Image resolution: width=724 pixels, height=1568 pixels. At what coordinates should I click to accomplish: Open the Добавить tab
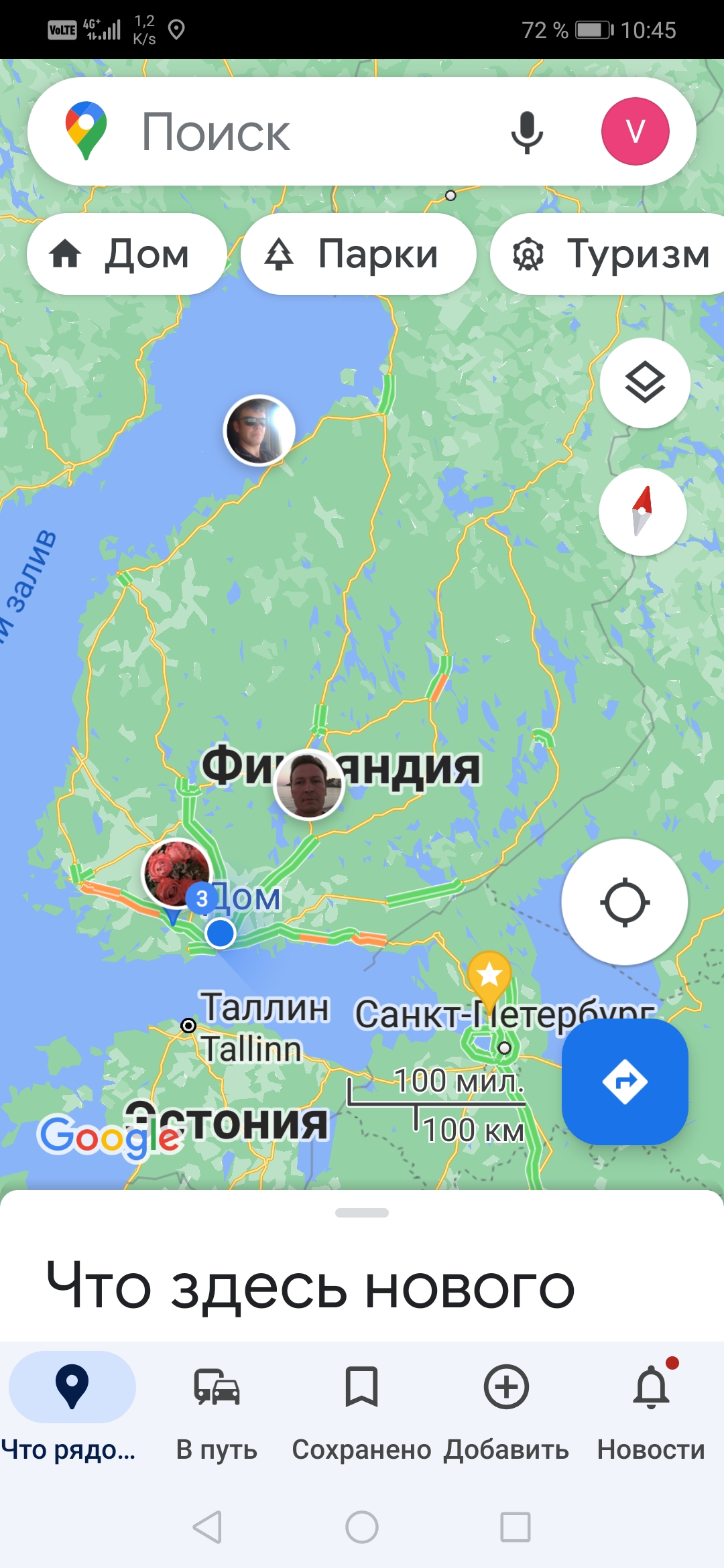pos(506,1407)
